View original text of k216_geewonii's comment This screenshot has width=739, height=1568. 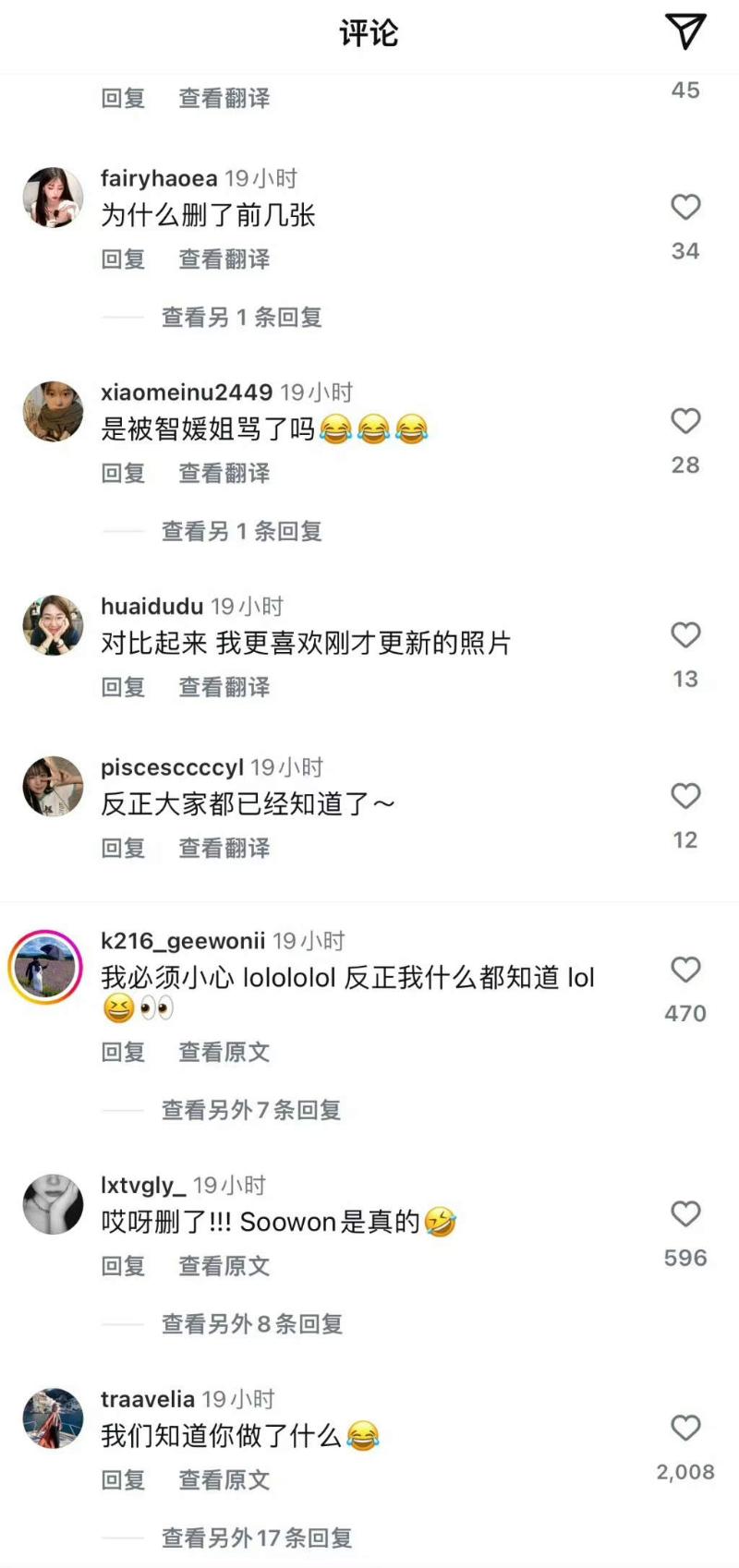[x=224, y=1052]
